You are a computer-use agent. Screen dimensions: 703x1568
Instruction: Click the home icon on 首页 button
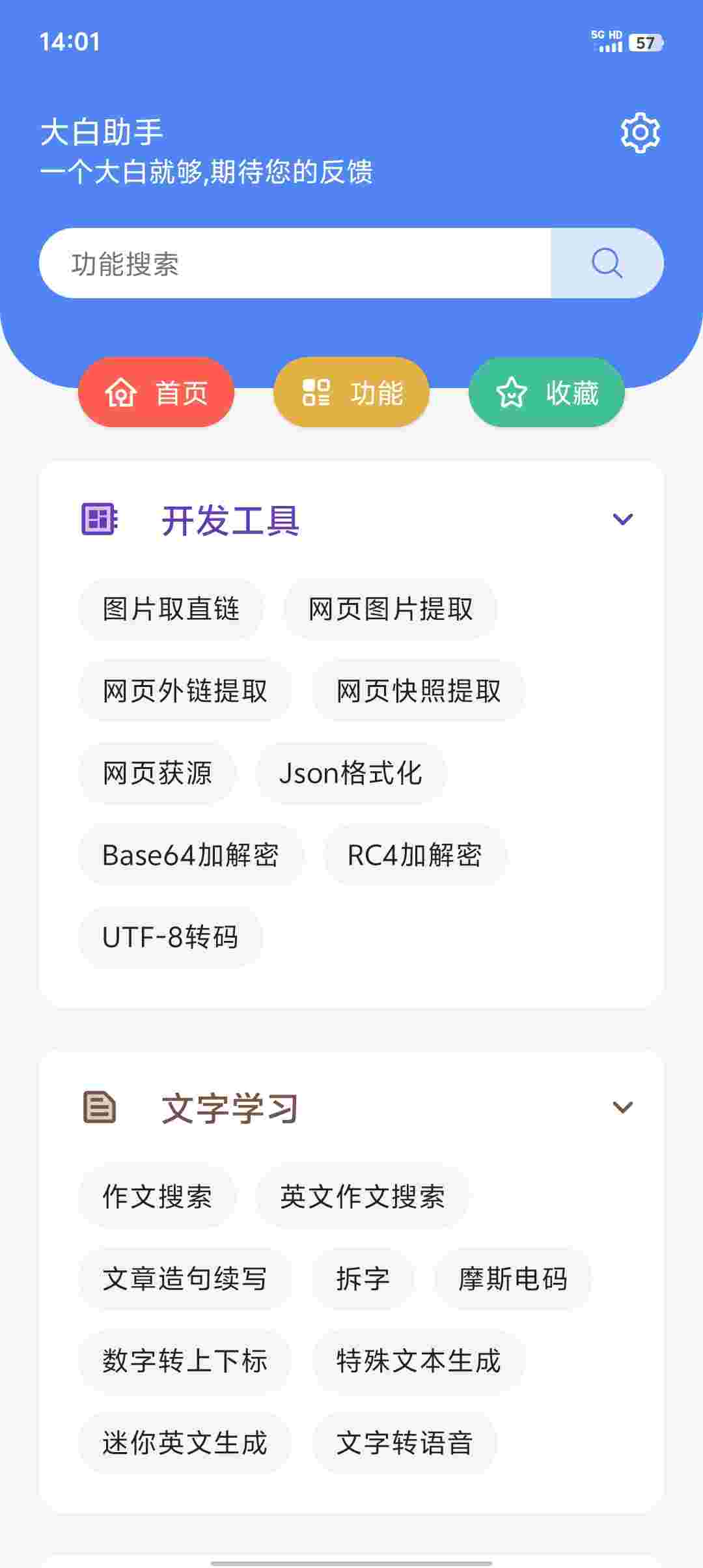coord(122,392)
